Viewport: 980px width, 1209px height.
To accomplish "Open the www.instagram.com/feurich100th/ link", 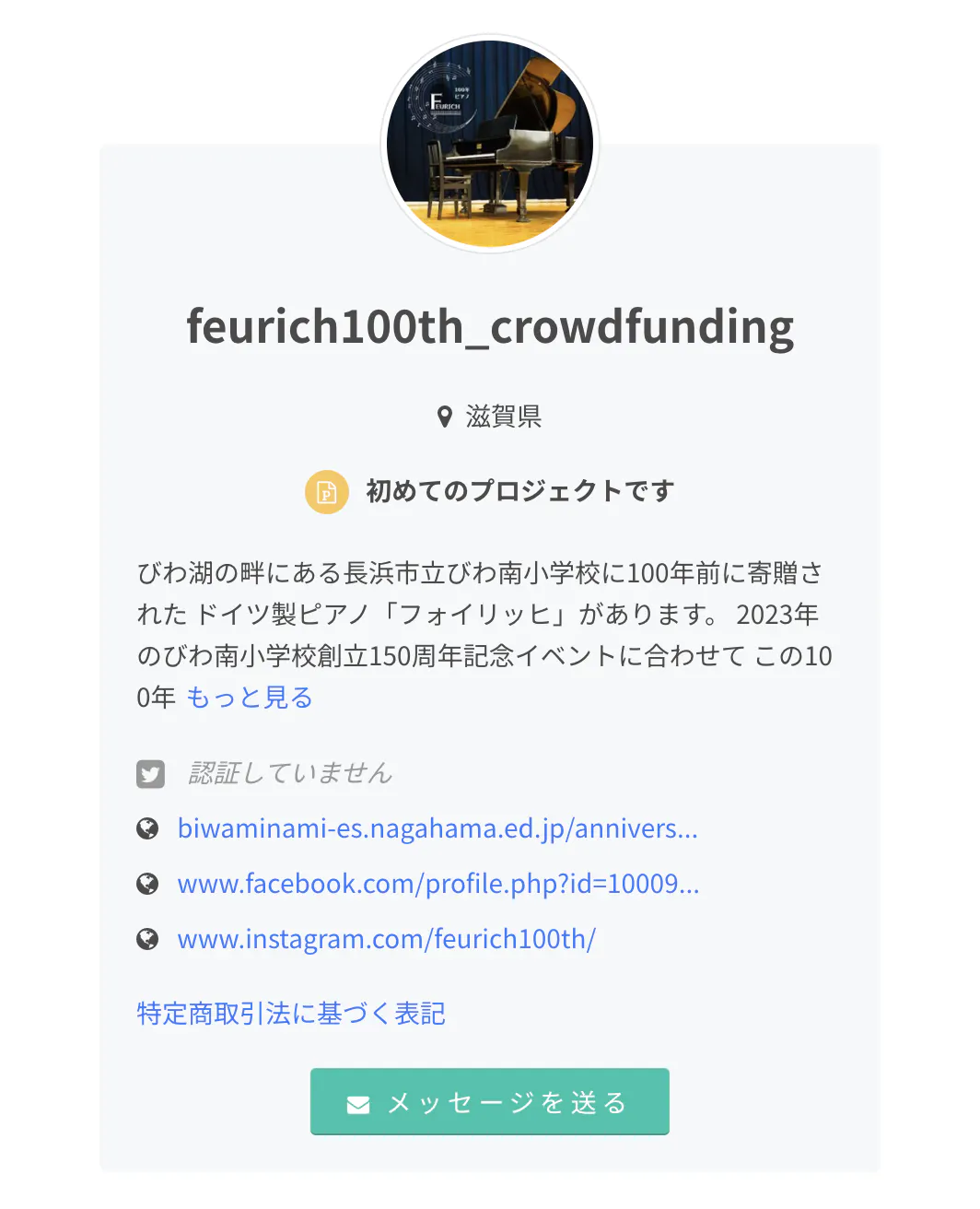I will 386,939.
